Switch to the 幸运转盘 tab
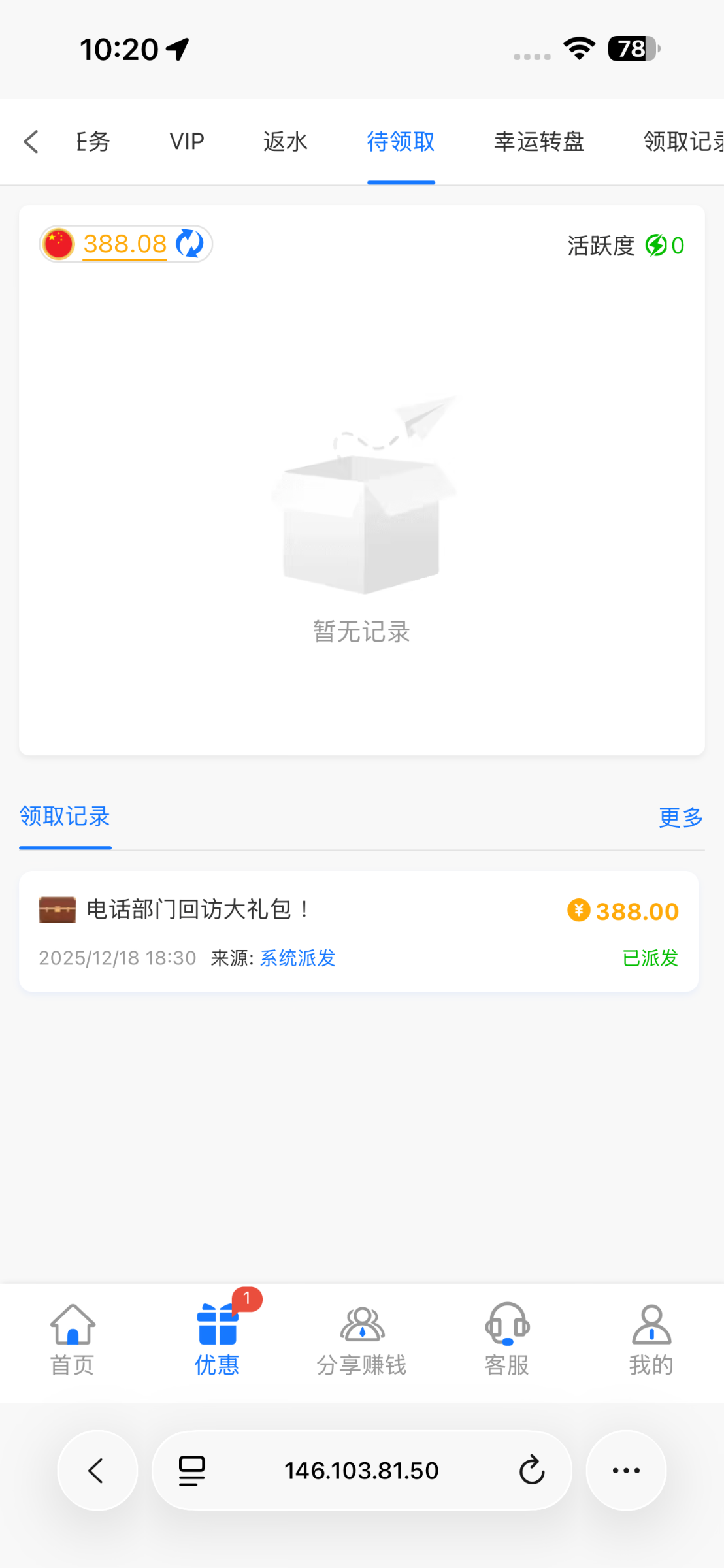Screen dimensions: 724x1568 coord(538,142)
